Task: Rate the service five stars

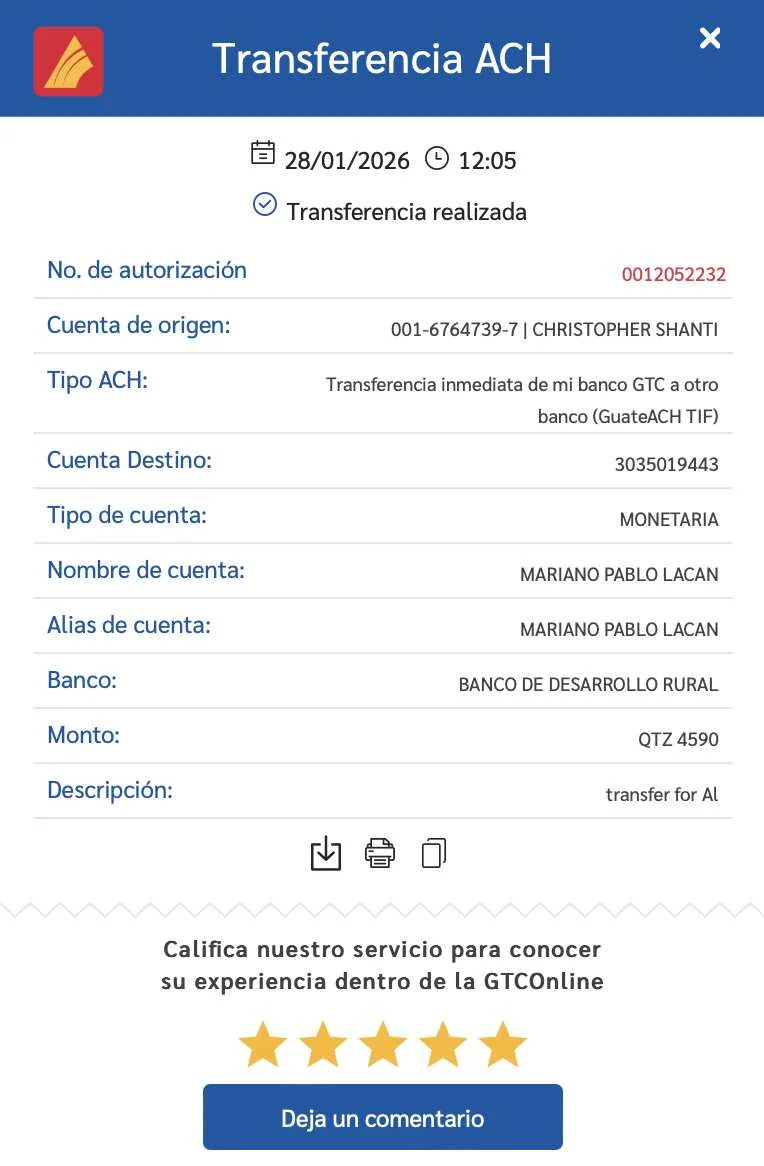Action: pos(503,1044)
